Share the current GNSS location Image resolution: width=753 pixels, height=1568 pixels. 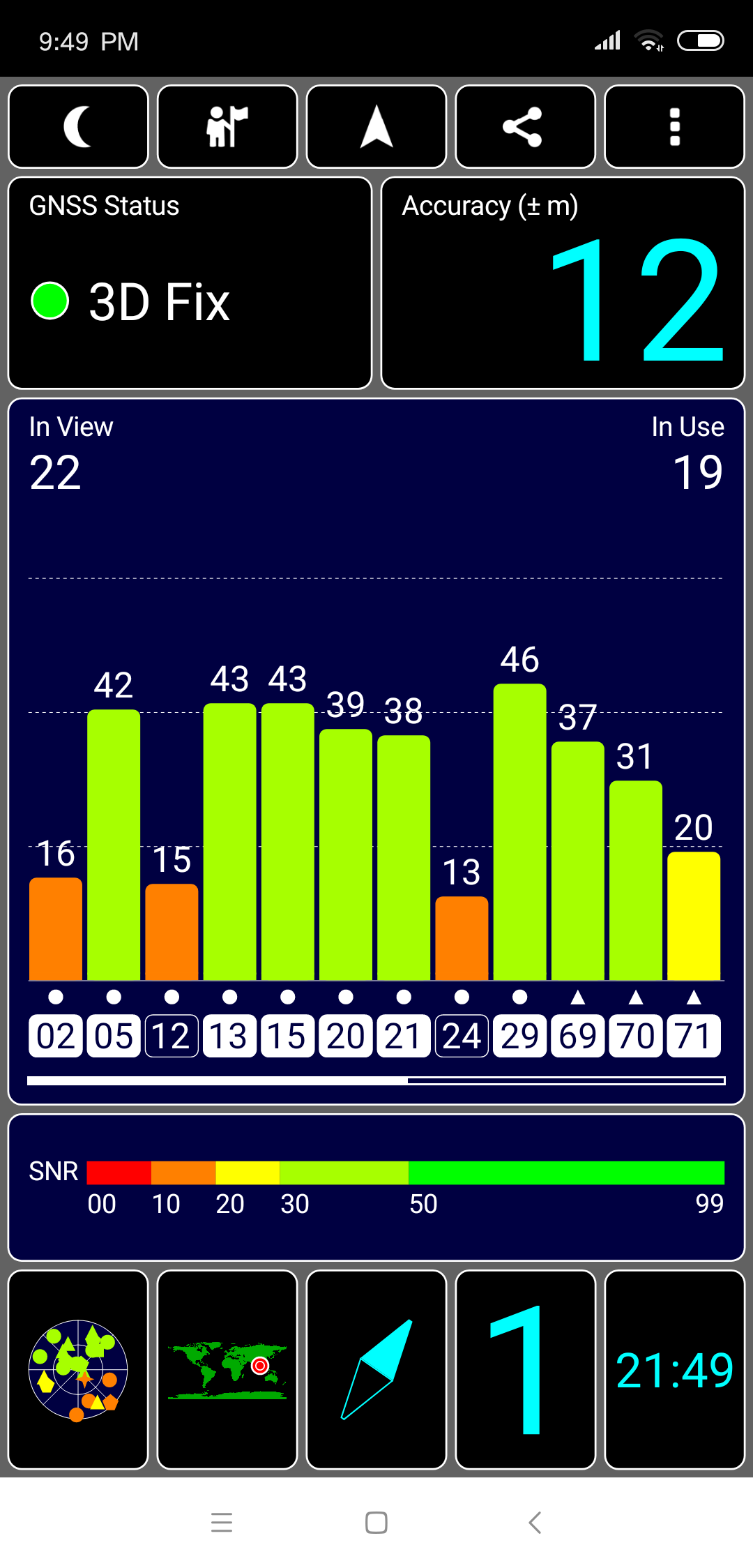525,127
